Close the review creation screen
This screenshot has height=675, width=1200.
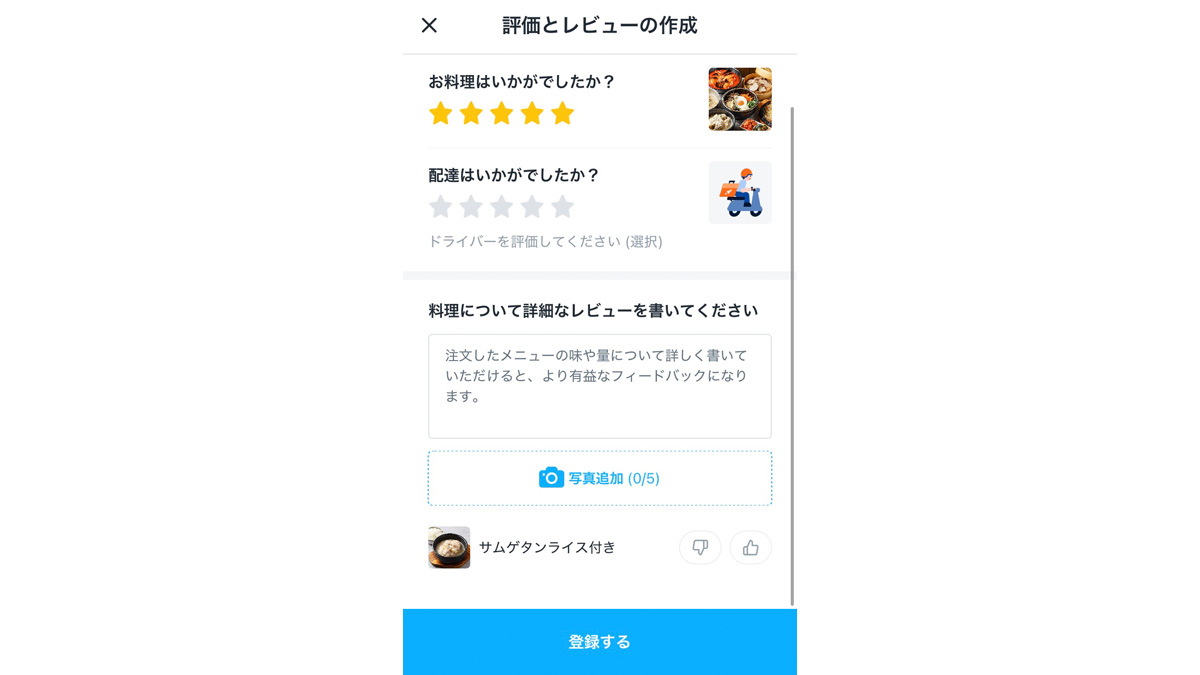pyautogui.click(x=429, y=26)
